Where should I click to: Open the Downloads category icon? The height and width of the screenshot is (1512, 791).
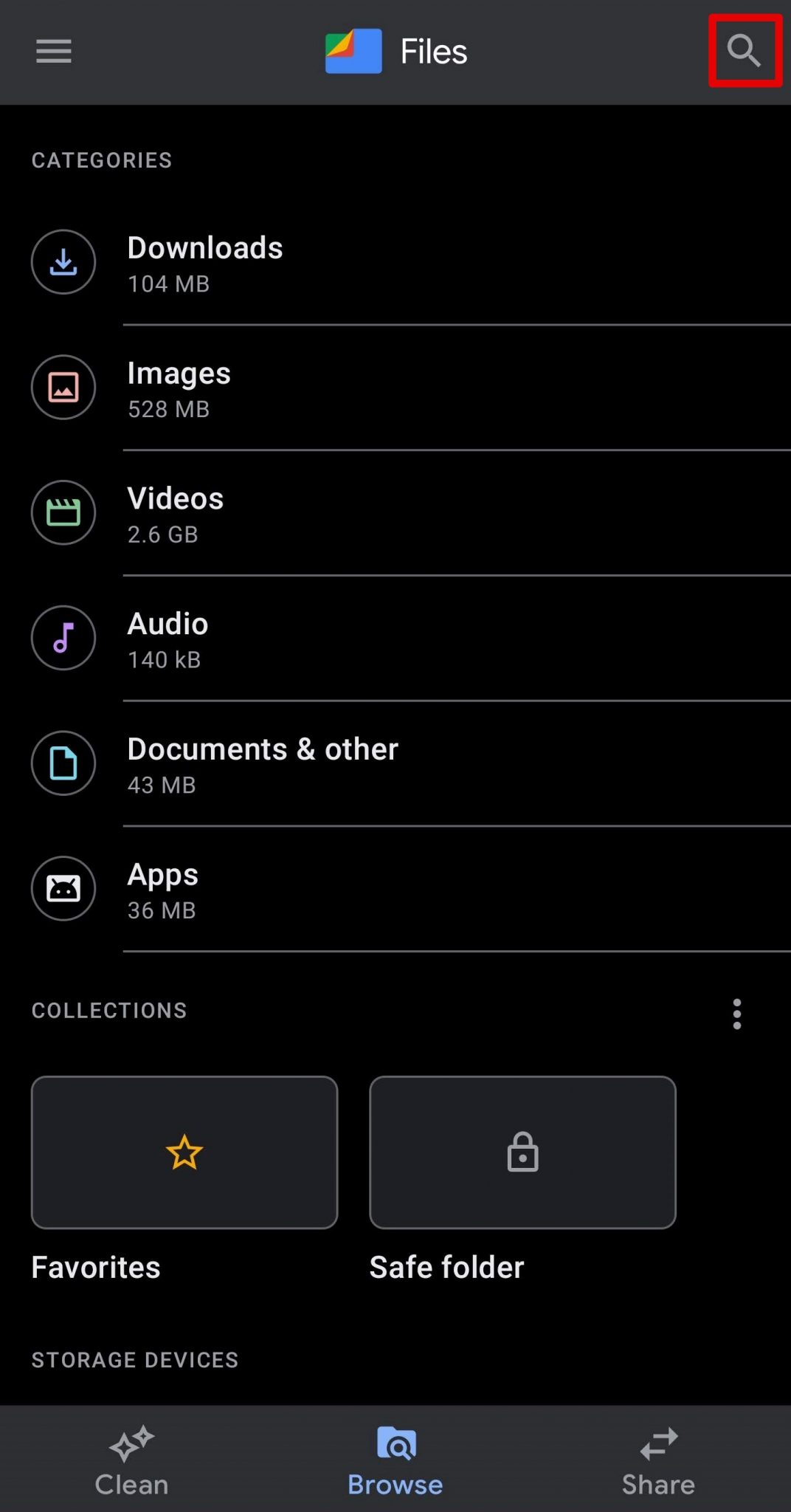(63, 262)
